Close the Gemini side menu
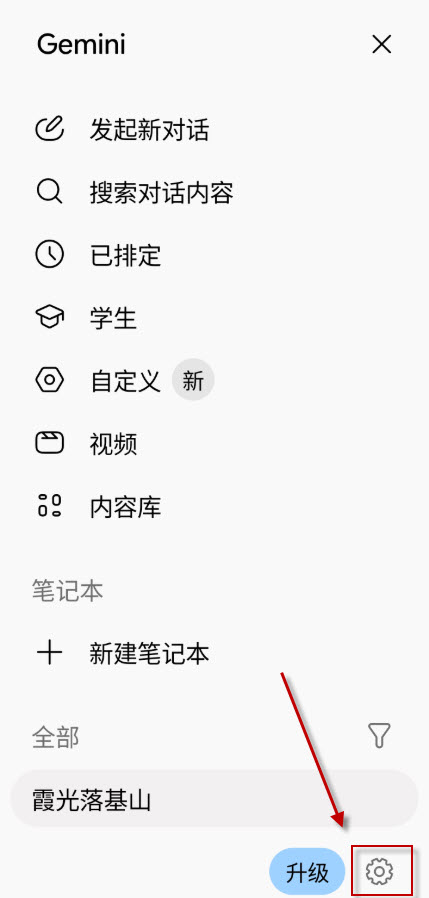 pyautogui.click(x=381, y=44)
